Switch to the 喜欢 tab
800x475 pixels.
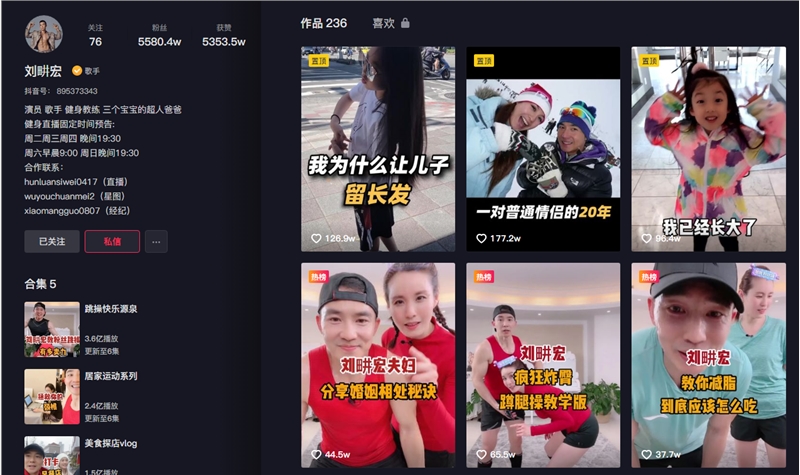390,23
